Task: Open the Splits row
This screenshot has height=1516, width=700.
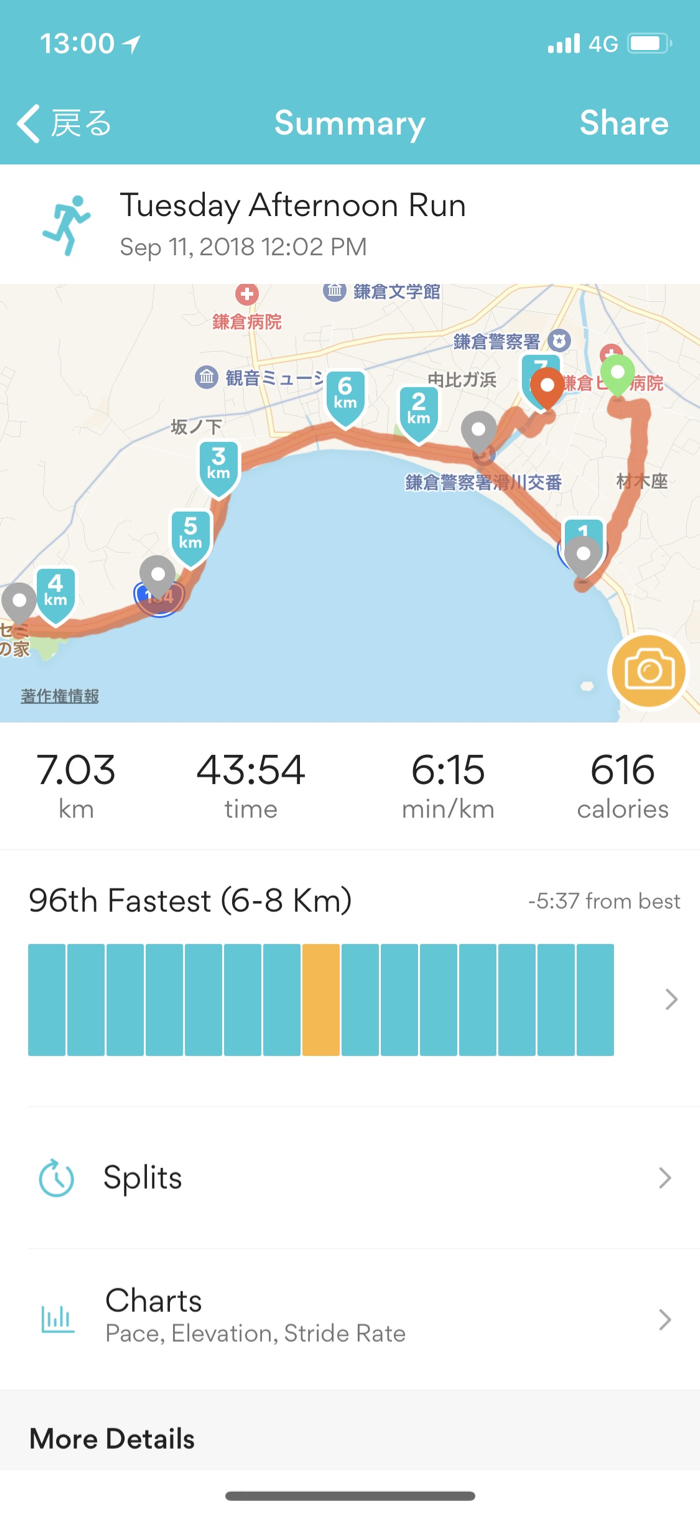Action: pyautogui.click(x=350, y=1178)
